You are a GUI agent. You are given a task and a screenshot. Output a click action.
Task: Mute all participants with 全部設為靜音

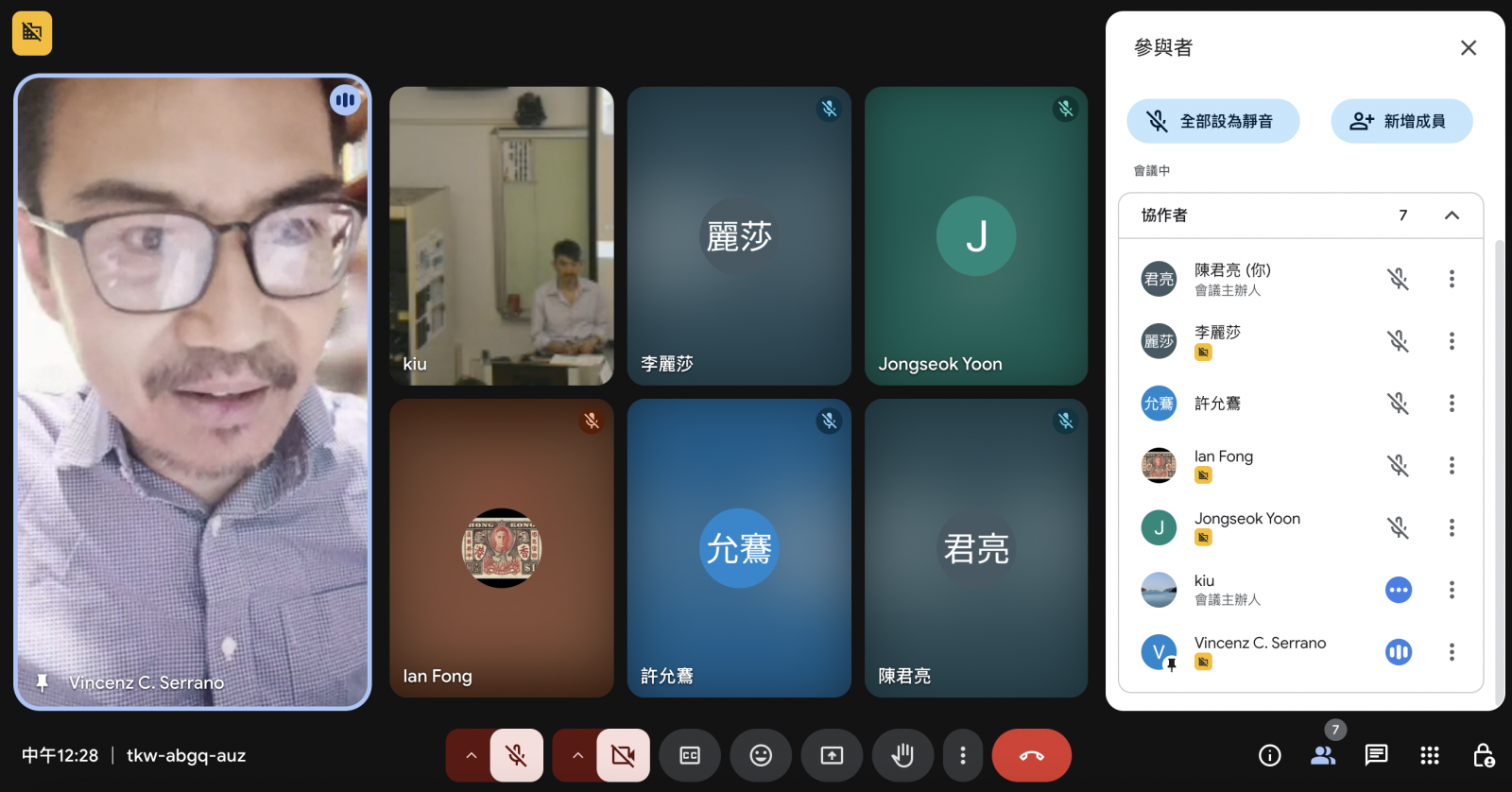pos(1213,121)
